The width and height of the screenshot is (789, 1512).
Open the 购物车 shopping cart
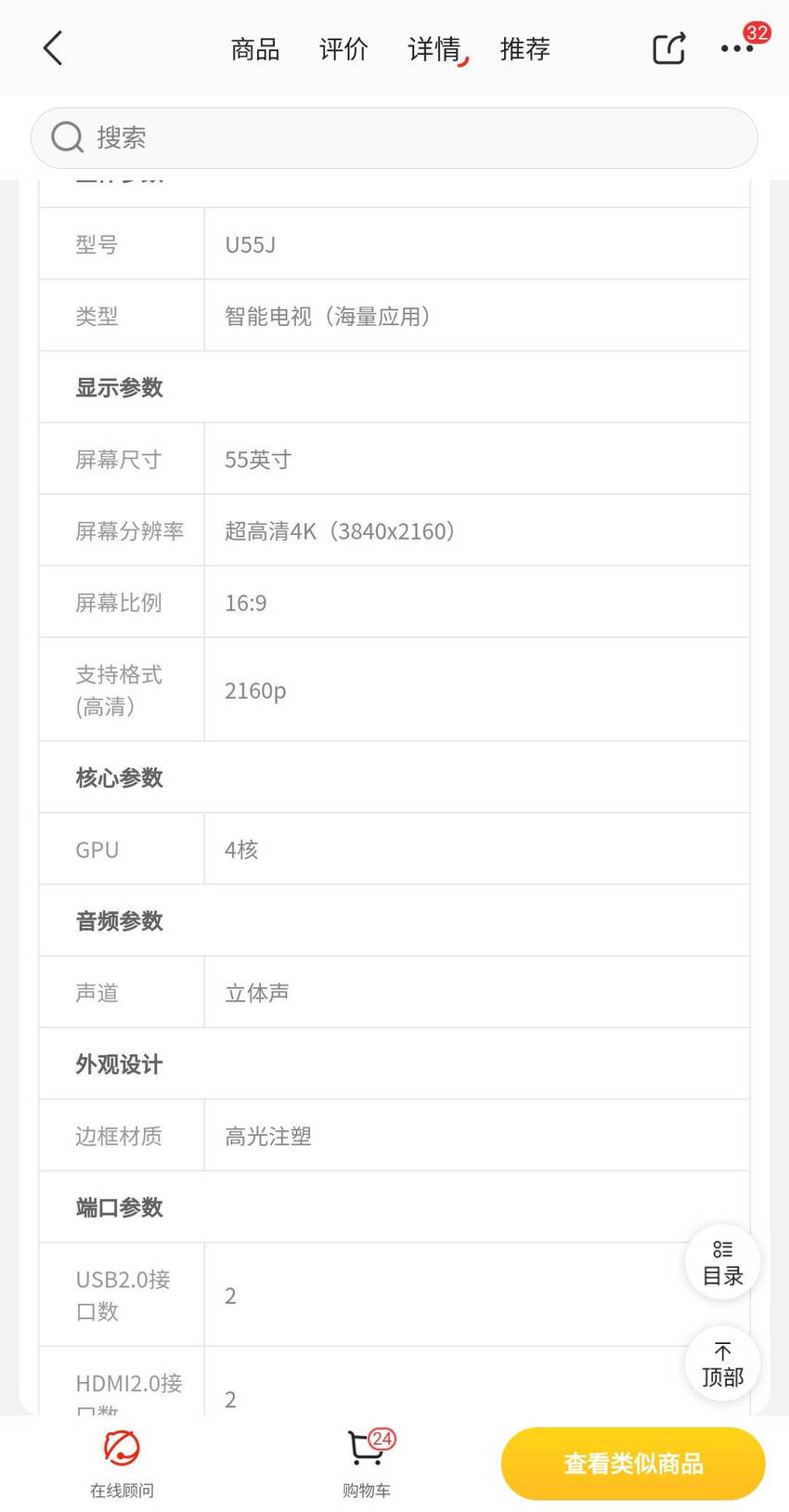(x=367, y=1464)
